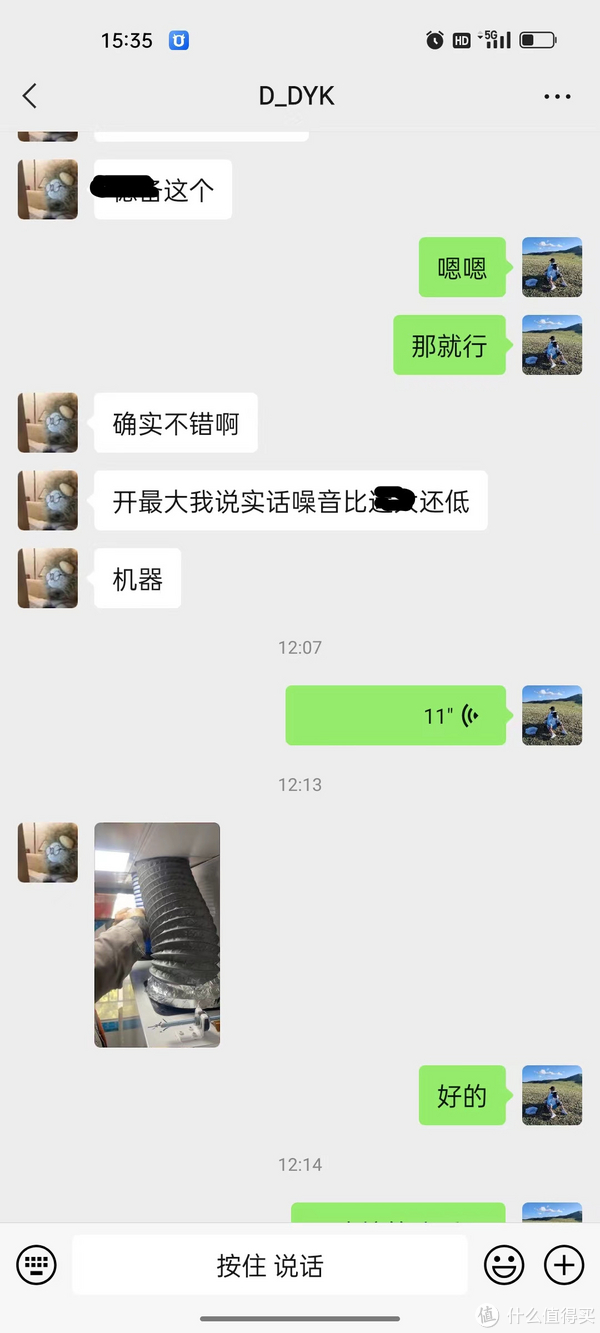Open the plus attachments menu
Image resolution: width=600 pixels, height=1333 pixels.
click(x=564, y=1265)
